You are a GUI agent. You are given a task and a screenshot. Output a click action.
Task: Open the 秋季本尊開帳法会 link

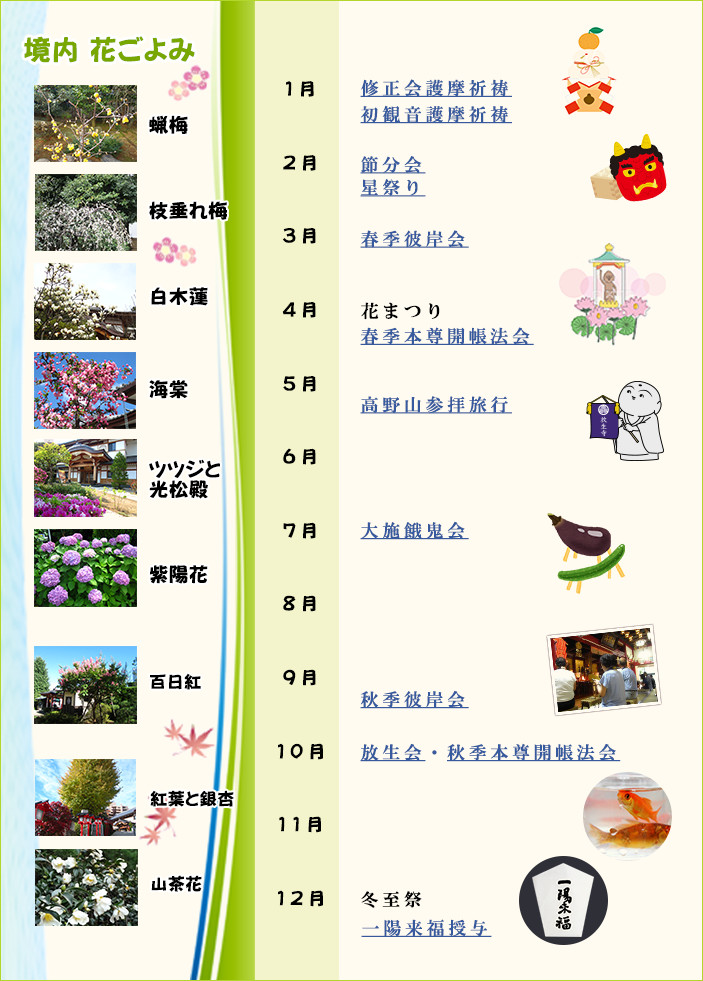(x=532, y=752)
